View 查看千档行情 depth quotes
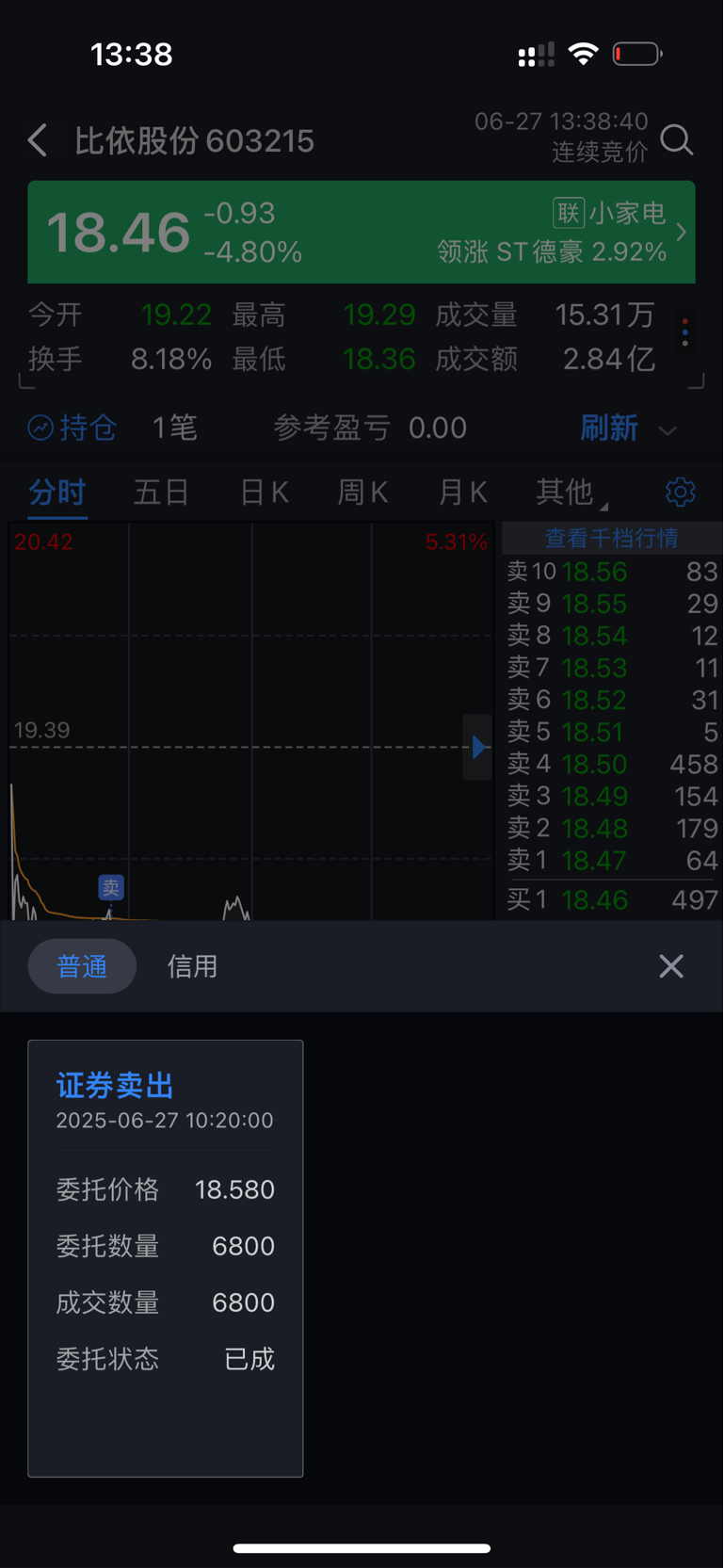 pos(612,538)
